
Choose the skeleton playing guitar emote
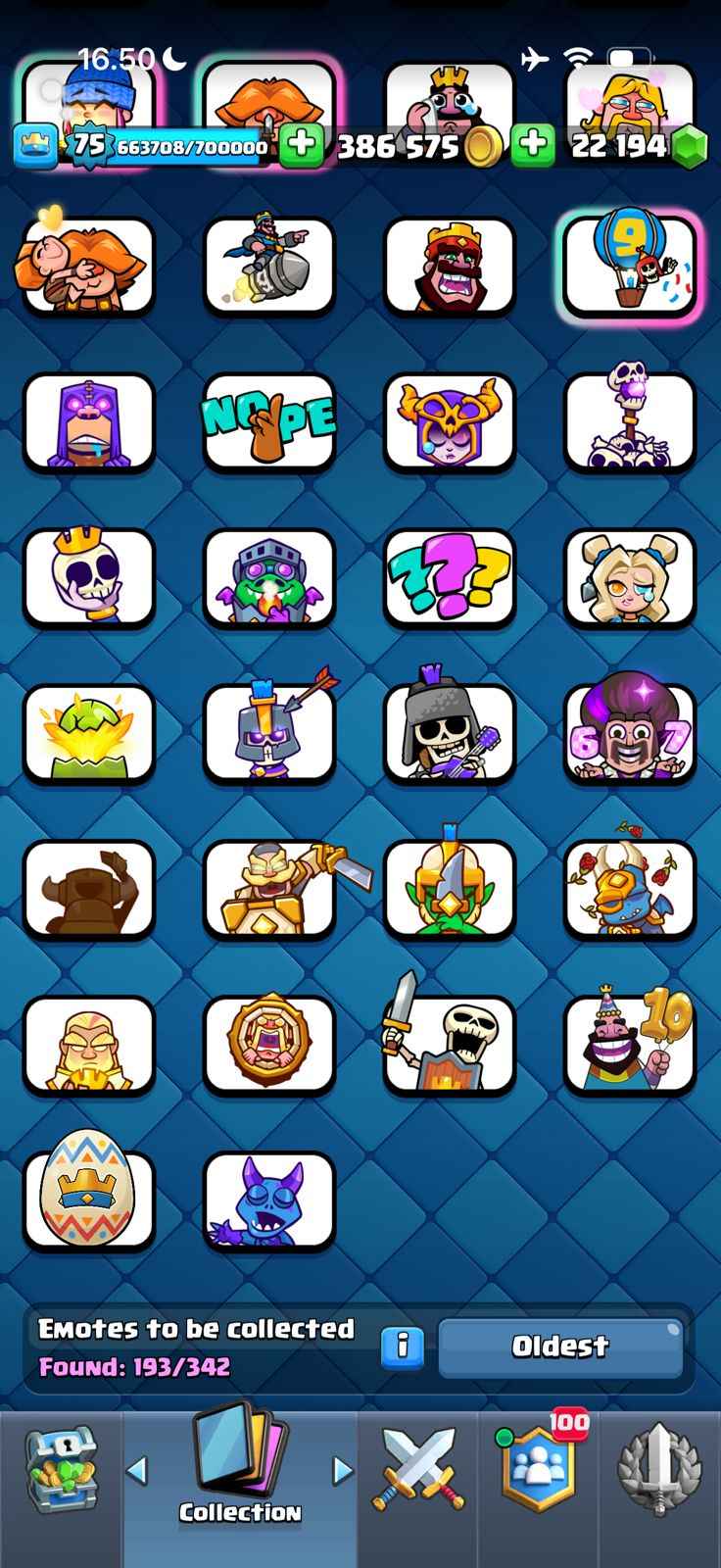click(450, 733)
